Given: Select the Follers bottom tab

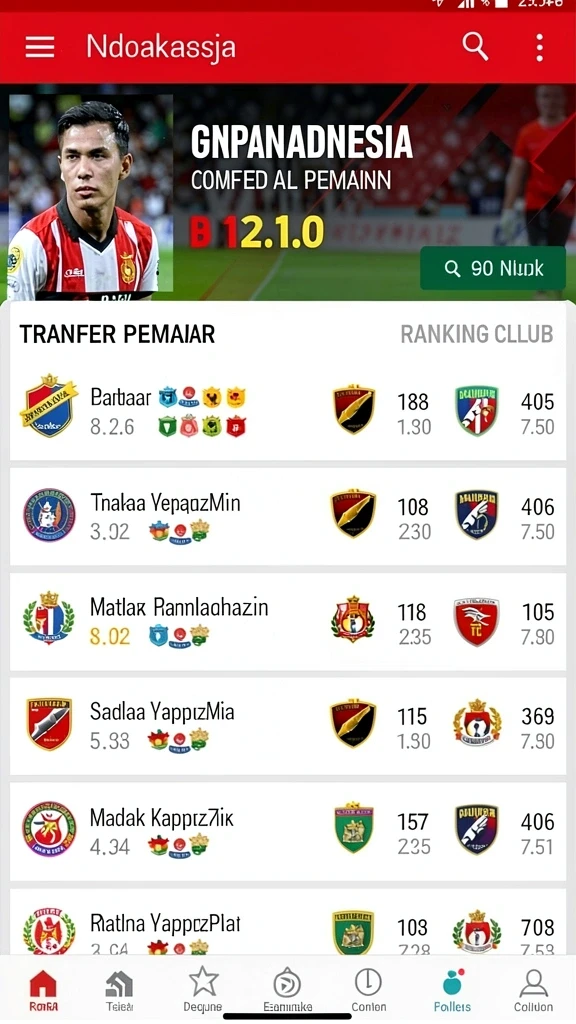Looking at the screenshot, I should click(452, 991).
